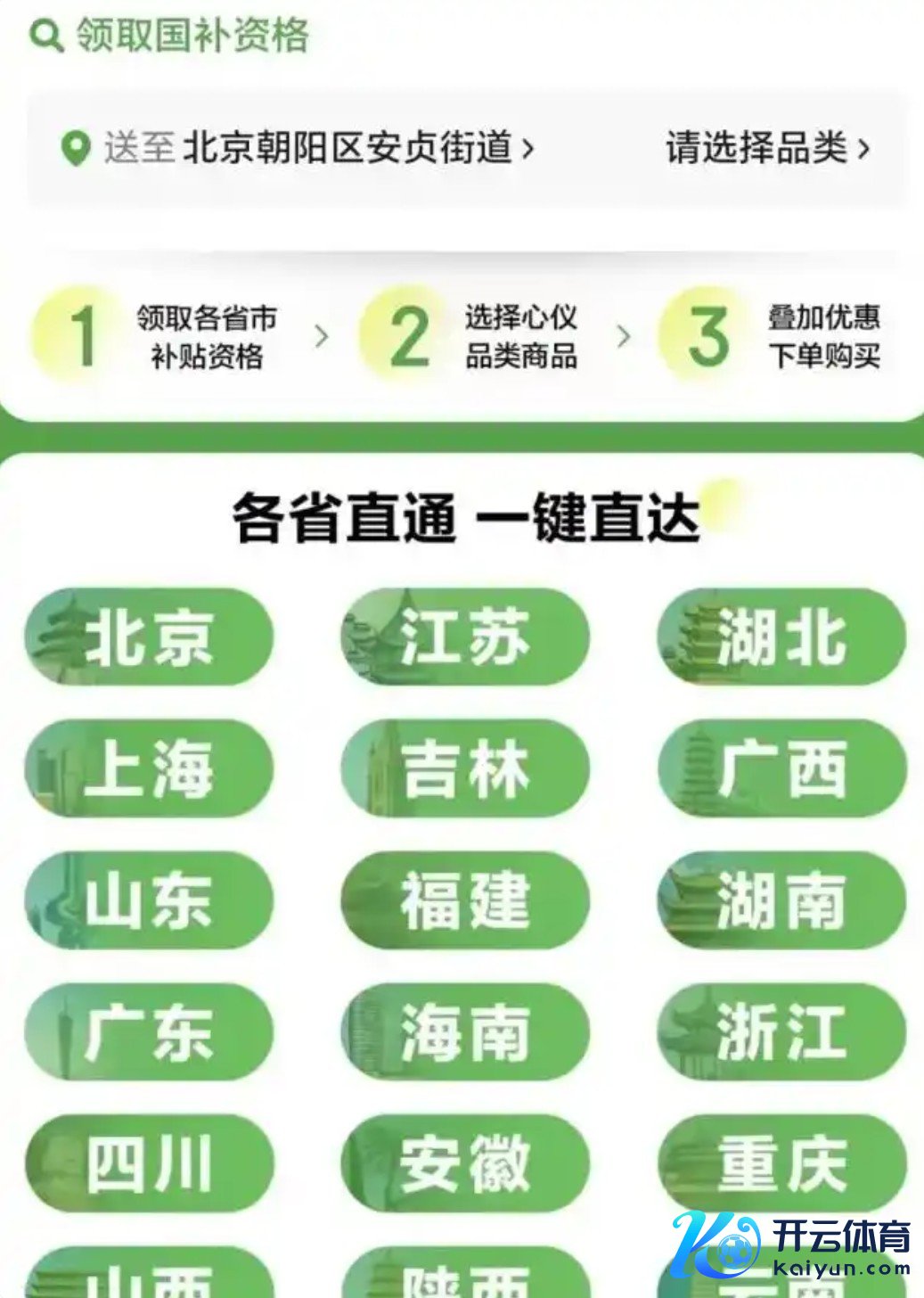The width and height of the screenshot is (924, 1298).
Task: Open the 请选择品类 category picker
Action: pyautogui.click(x=767, y=148)
